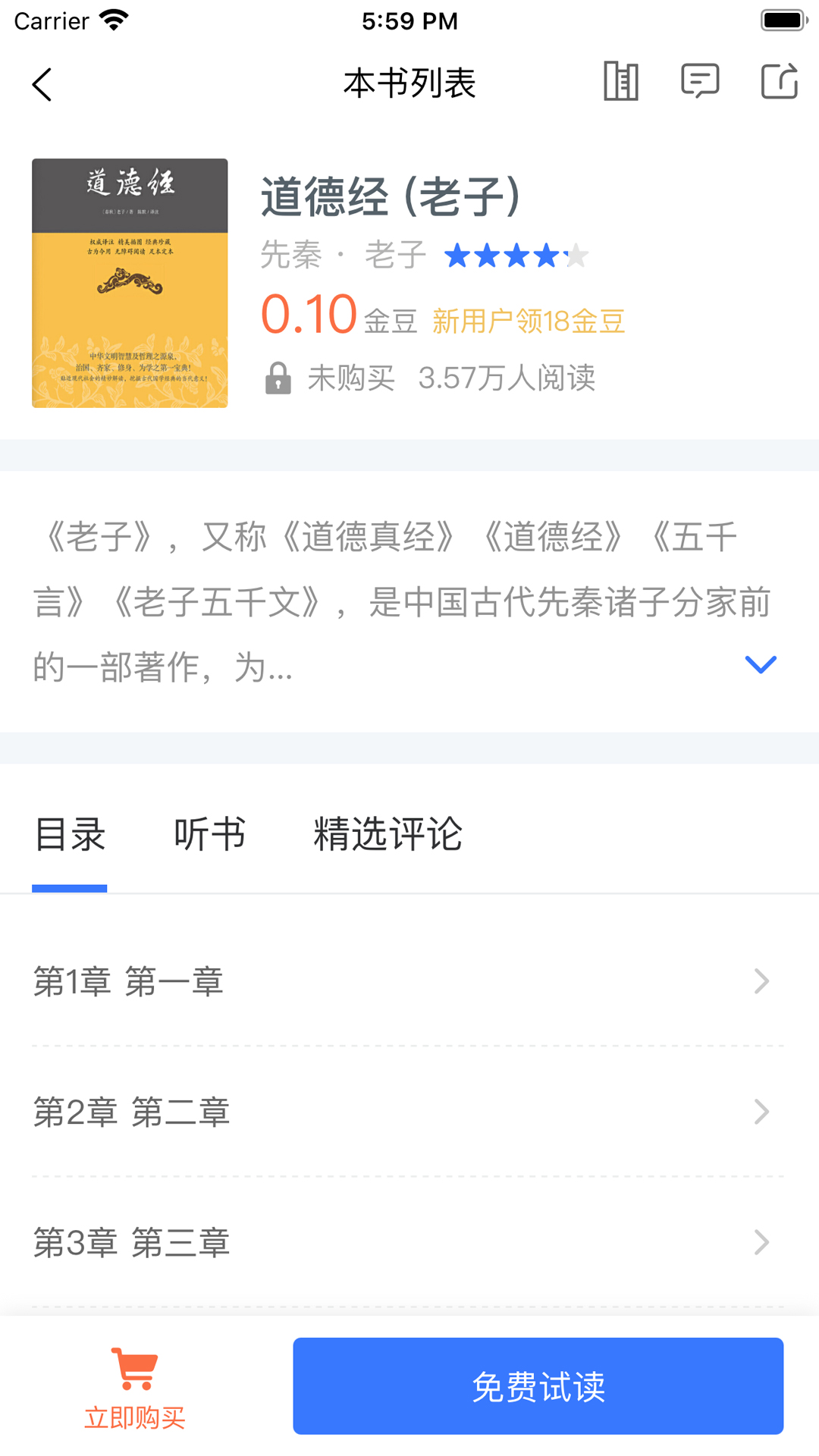The width and height of the screenshot is (819, 1456).
Task: Open chapter 第3章 第三章 via its chevron
Action: tap(761, 1241)
